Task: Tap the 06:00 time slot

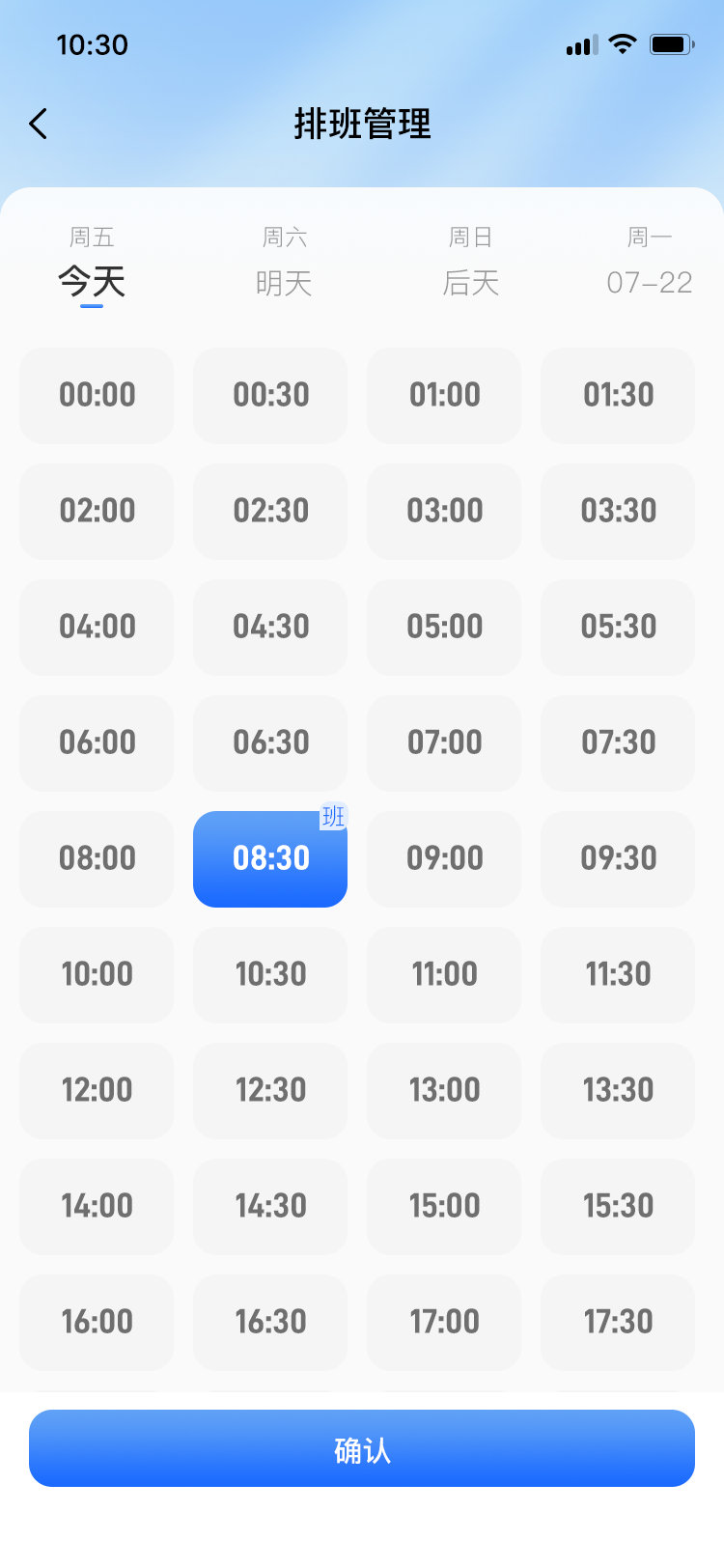Action: click(97, 743)
